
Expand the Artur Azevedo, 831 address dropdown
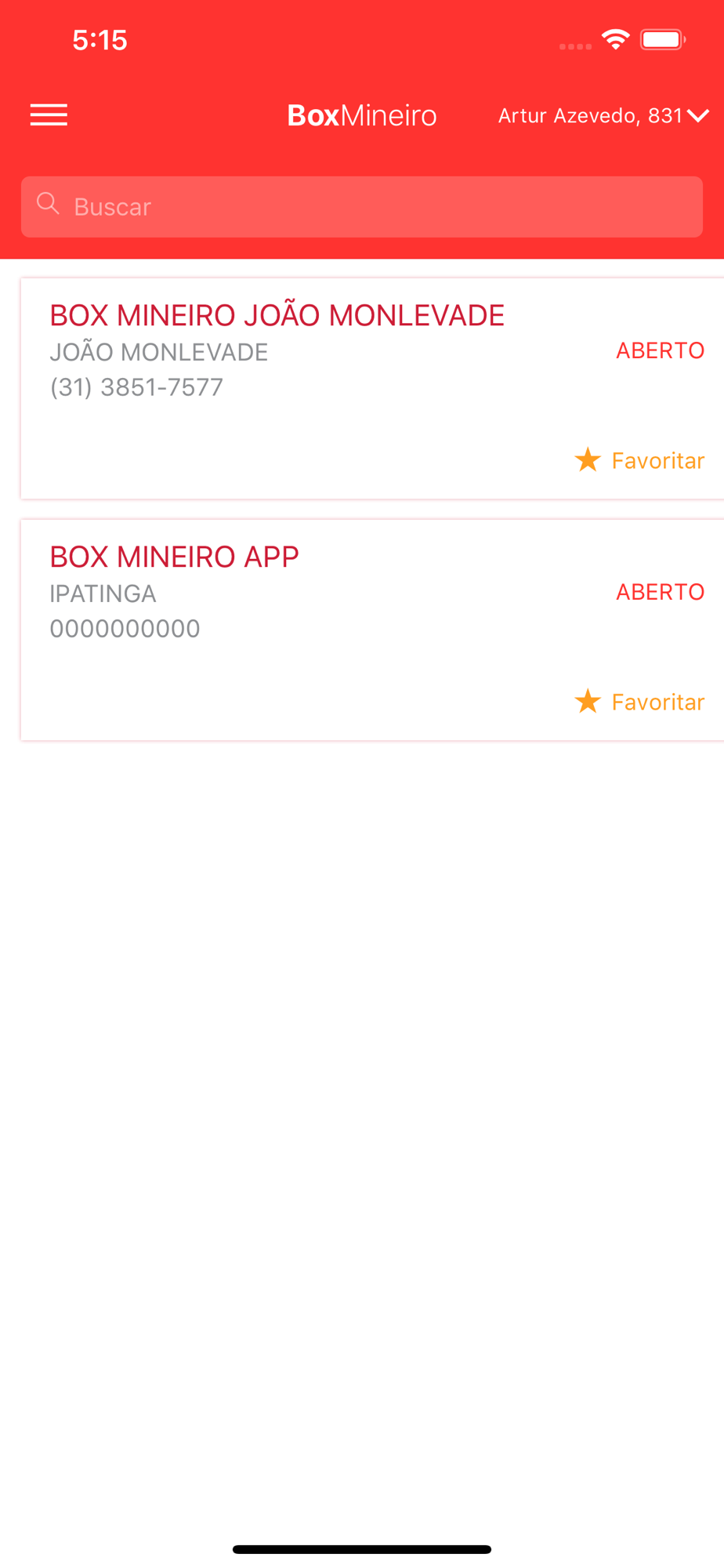pos(603,116)
